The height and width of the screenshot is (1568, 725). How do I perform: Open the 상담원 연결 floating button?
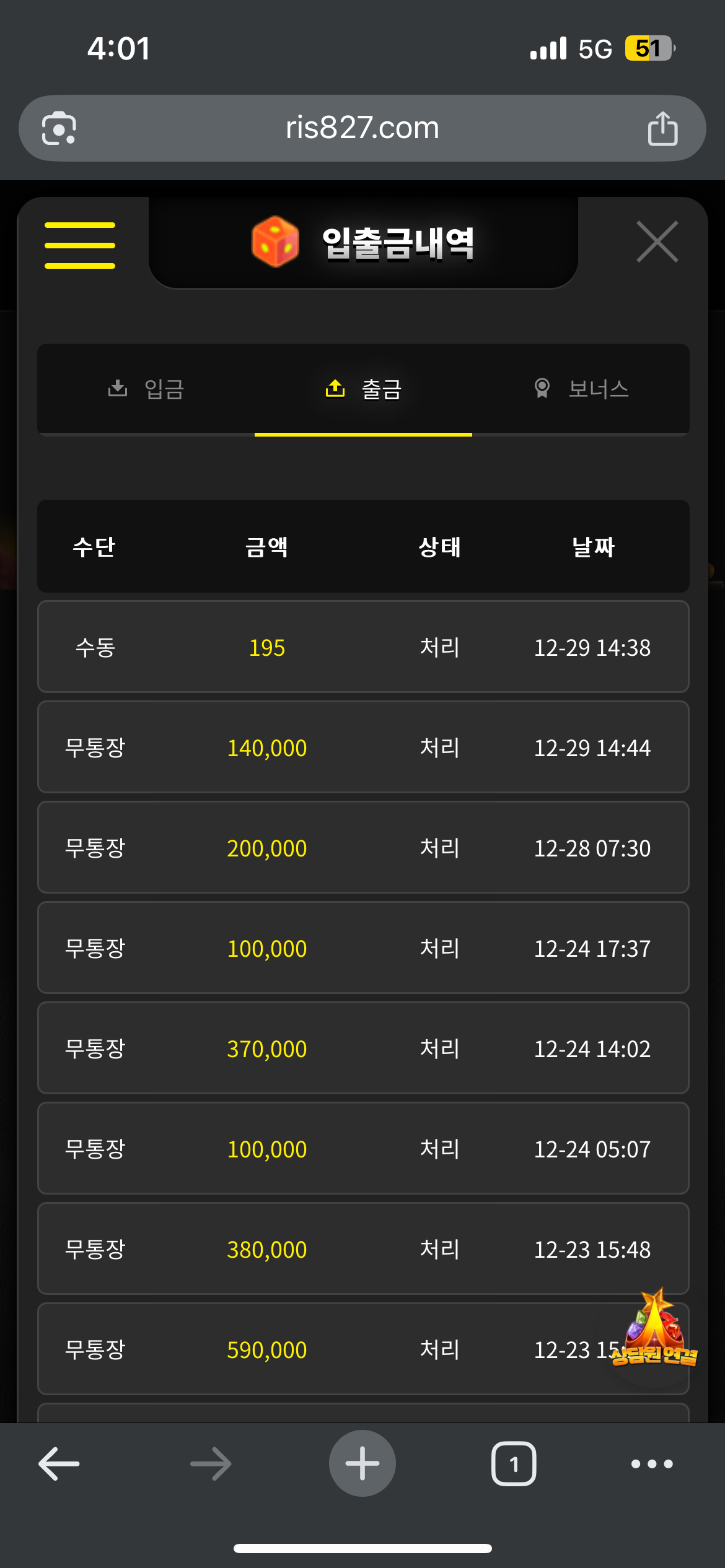click(x=654, y=1330)
